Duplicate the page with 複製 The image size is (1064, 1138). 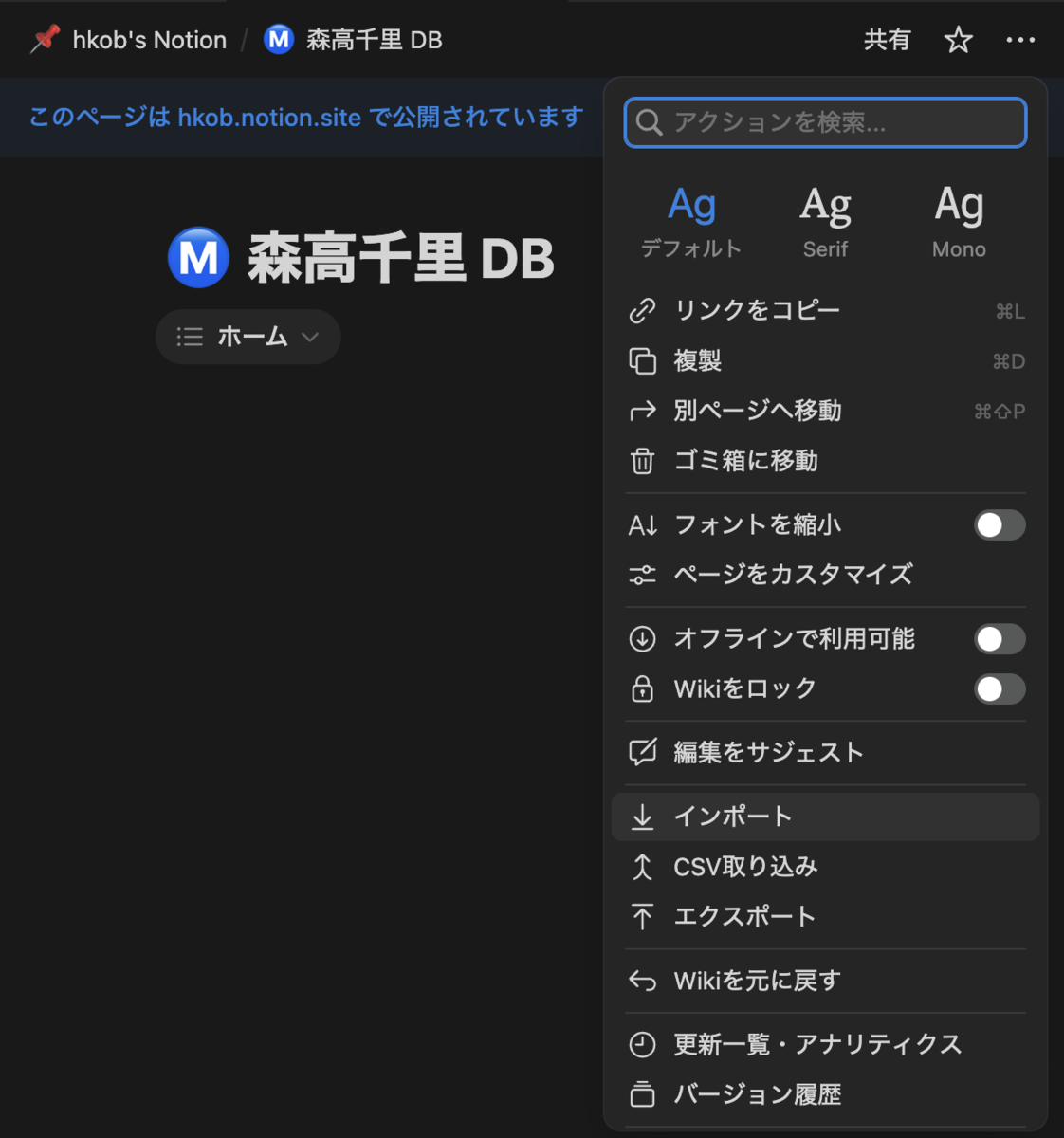698,360
